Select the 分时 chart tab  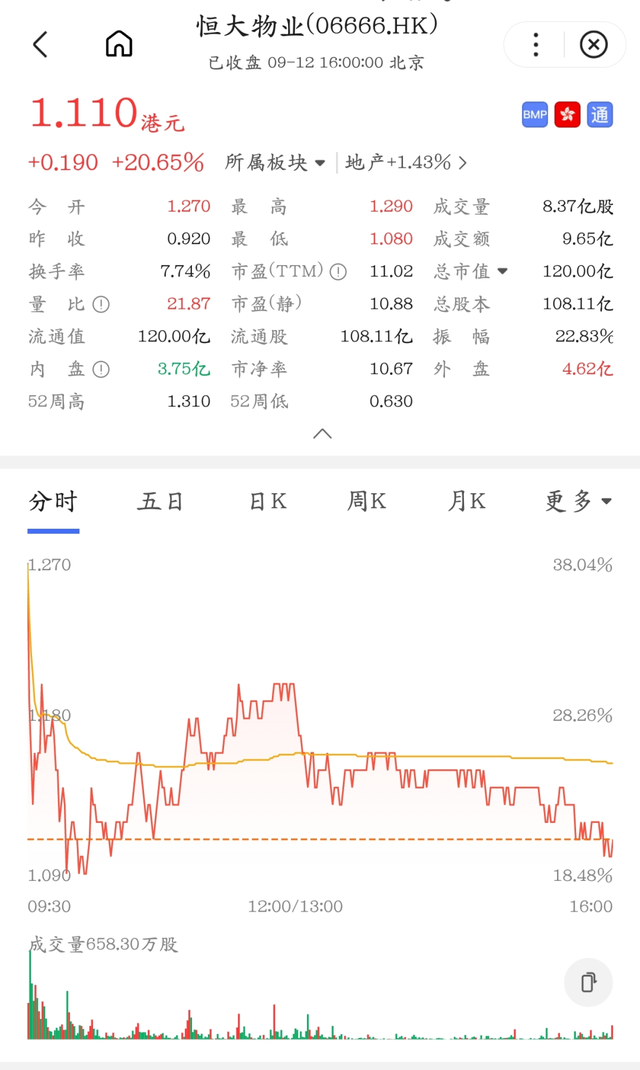tap(53, 502)
